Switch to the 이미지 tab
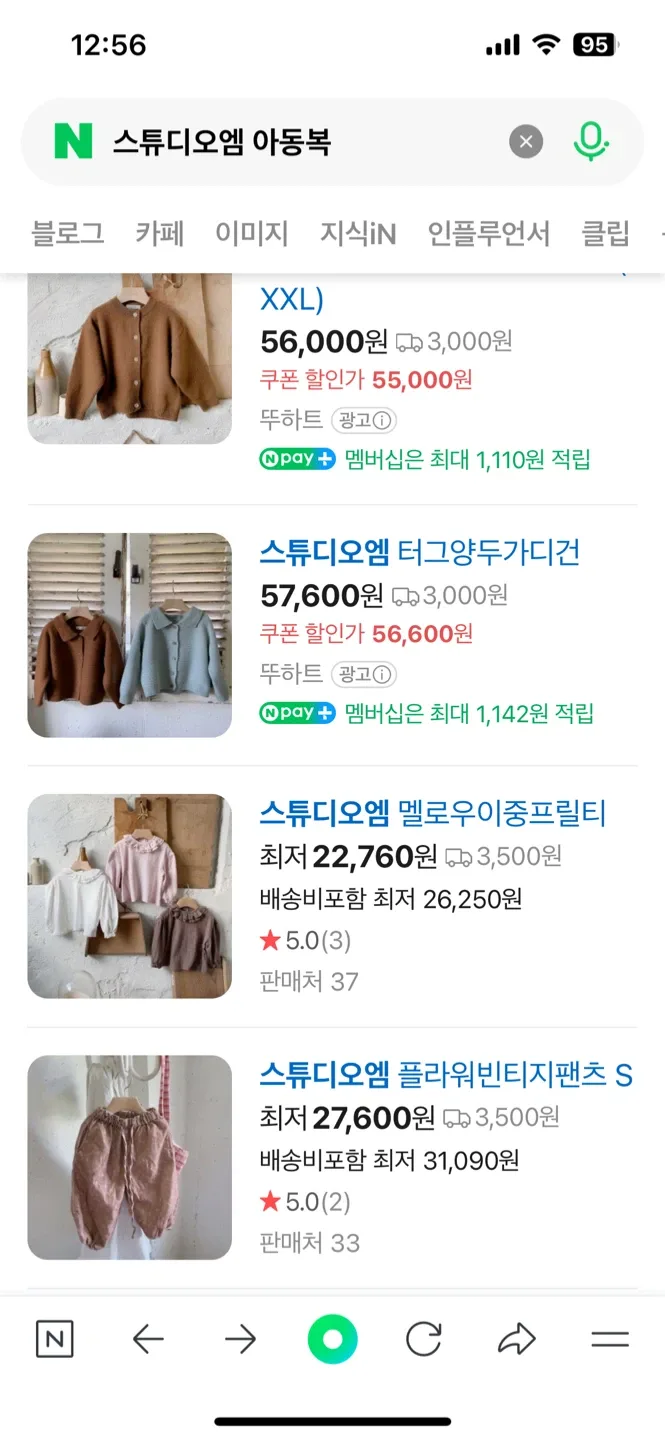The width and height of the screenshot is (665, 1440). click(x=252, y=234)
